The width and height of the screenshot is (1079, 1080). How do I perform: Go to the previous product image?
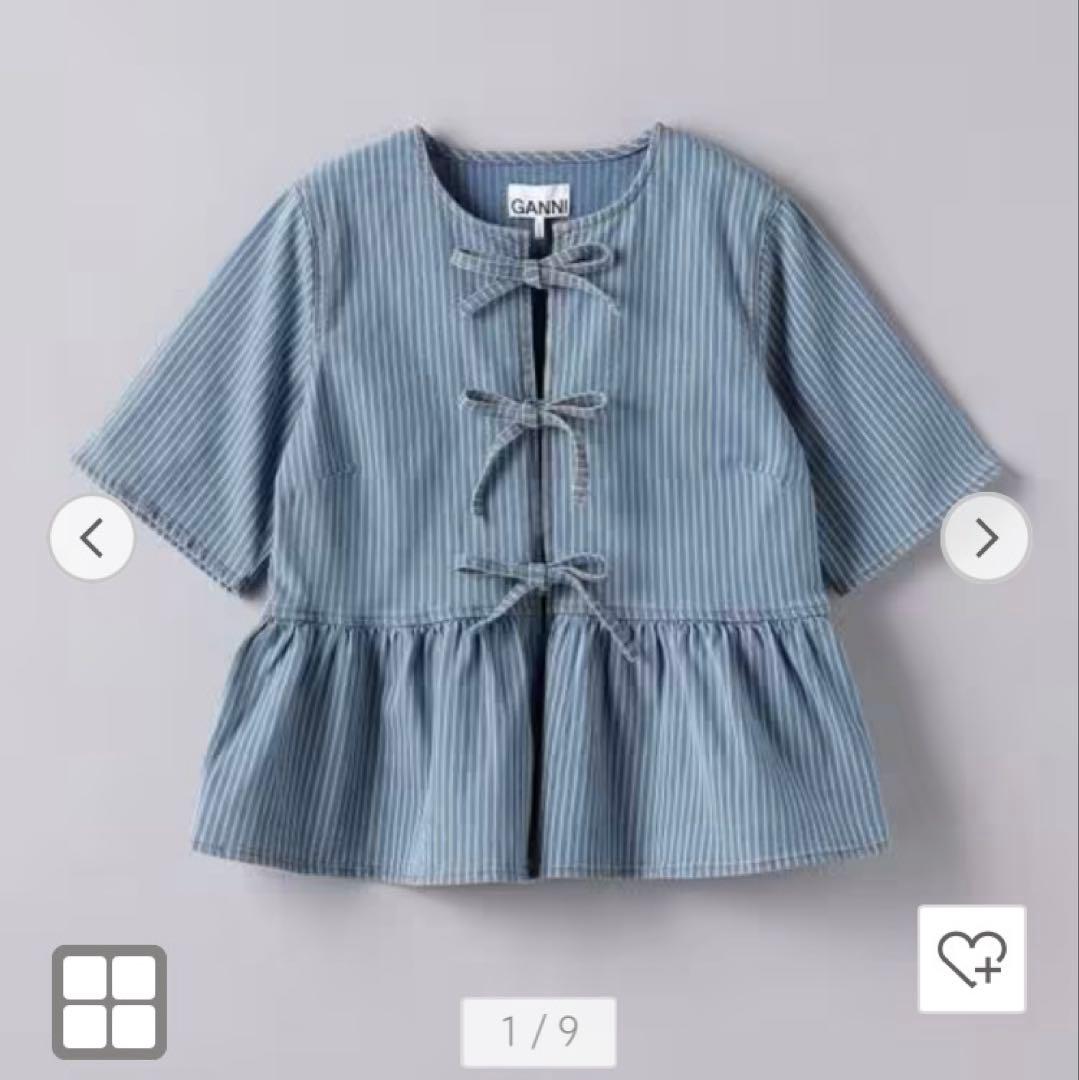(x=92, y=538)
